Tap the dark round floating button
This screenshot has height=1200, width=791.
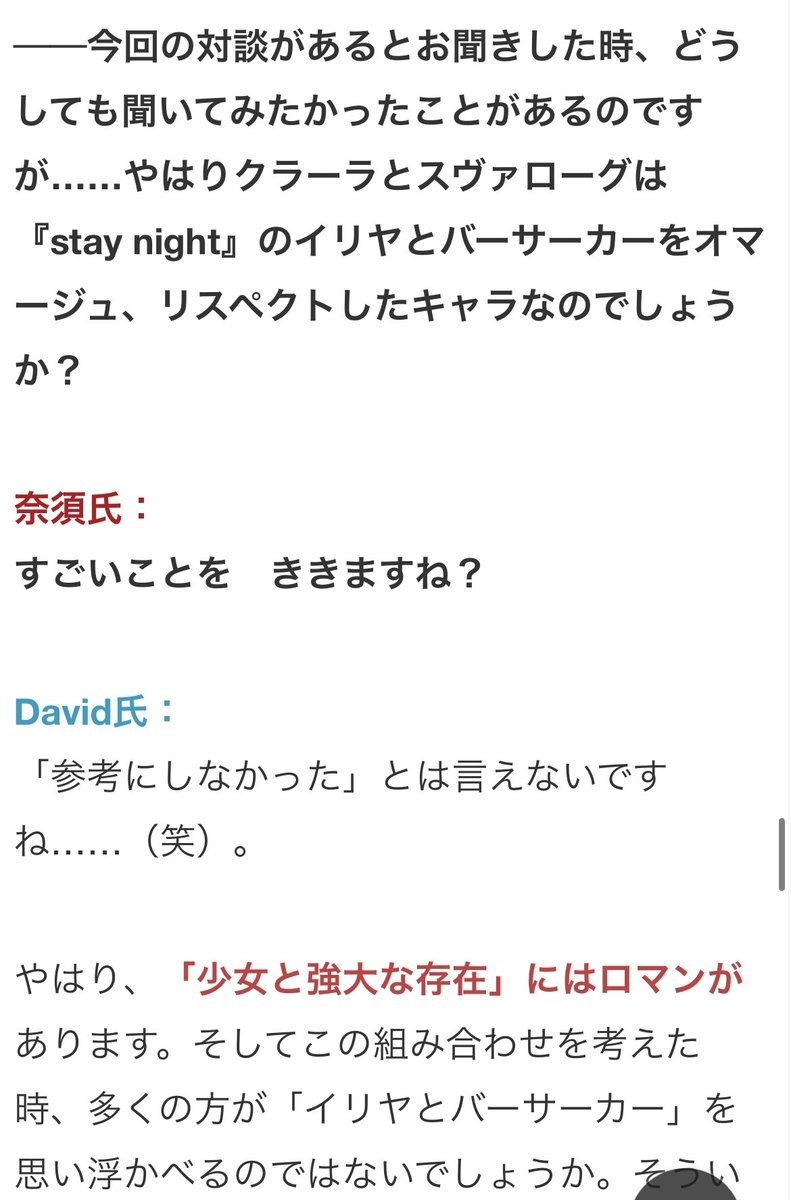690,1188
